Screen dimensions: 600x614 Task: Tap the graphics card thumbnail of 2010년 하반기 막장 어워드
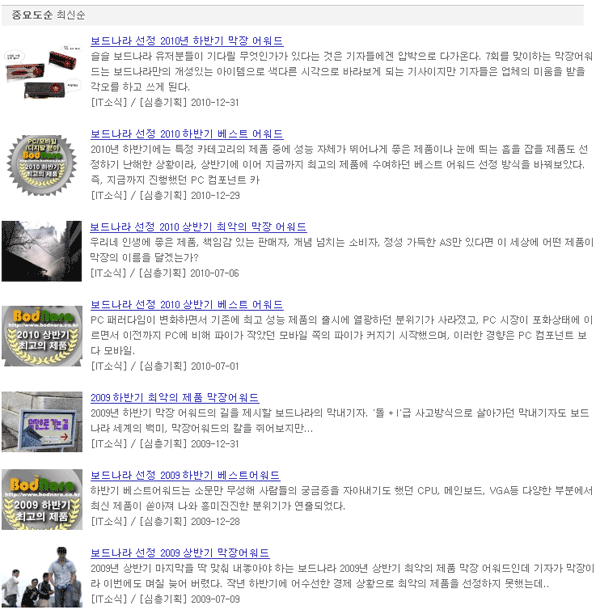[42, 69]
